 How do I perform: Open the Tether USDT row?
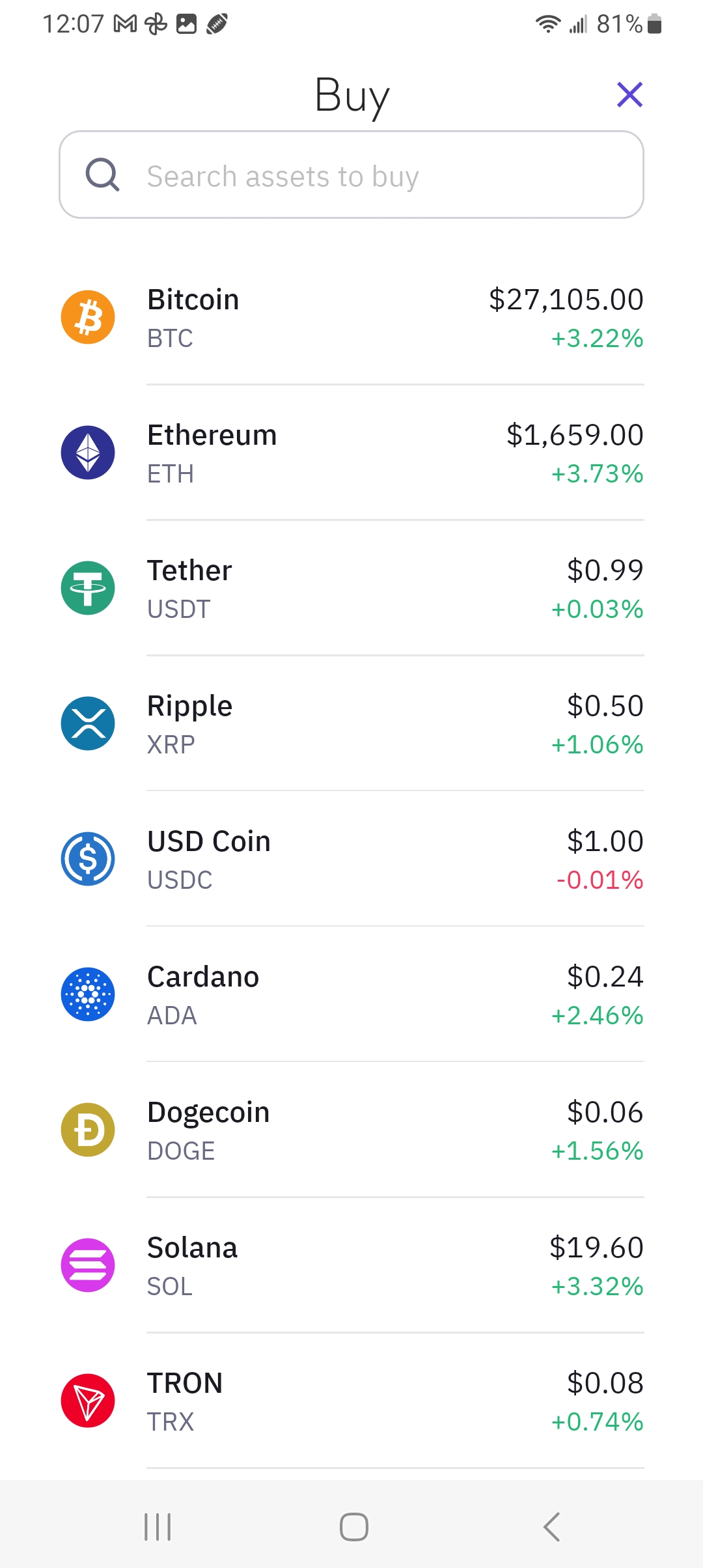click(351, 589)
